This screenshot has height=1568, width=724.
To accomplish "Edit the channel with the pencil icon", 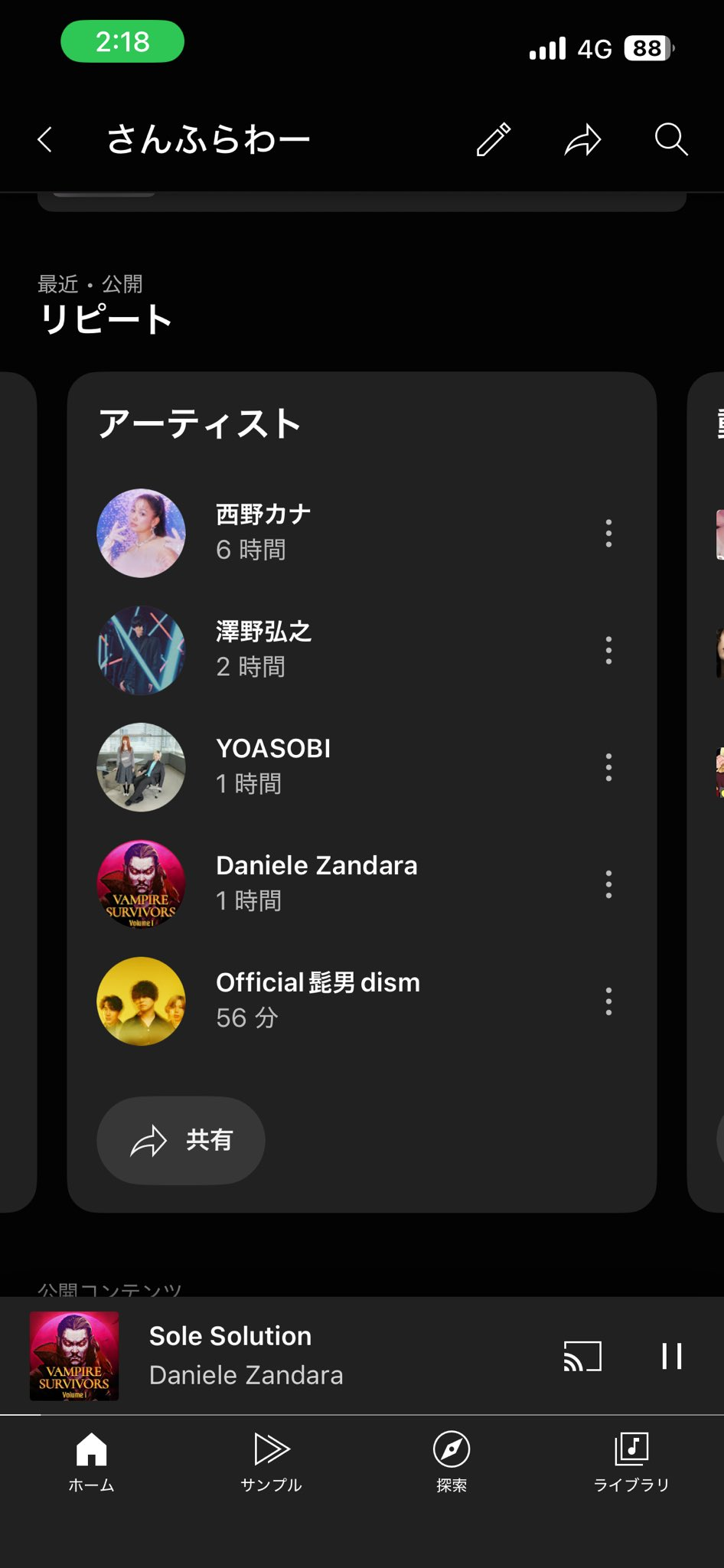I will click(x=494, y=139).
